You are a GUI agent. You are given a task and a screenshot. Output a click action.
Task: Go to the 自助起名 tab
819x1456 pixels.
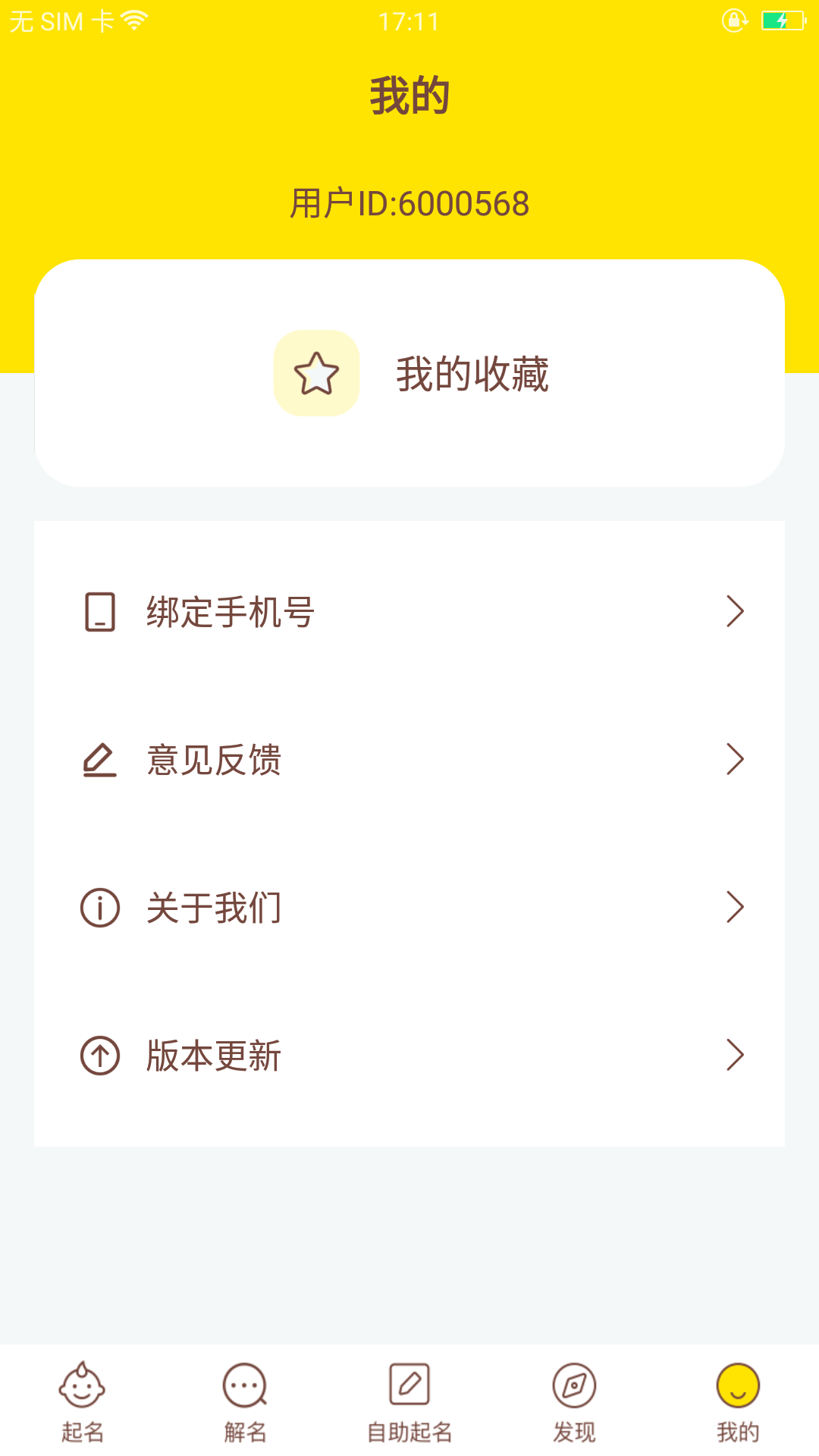(x=409, y=1401)
